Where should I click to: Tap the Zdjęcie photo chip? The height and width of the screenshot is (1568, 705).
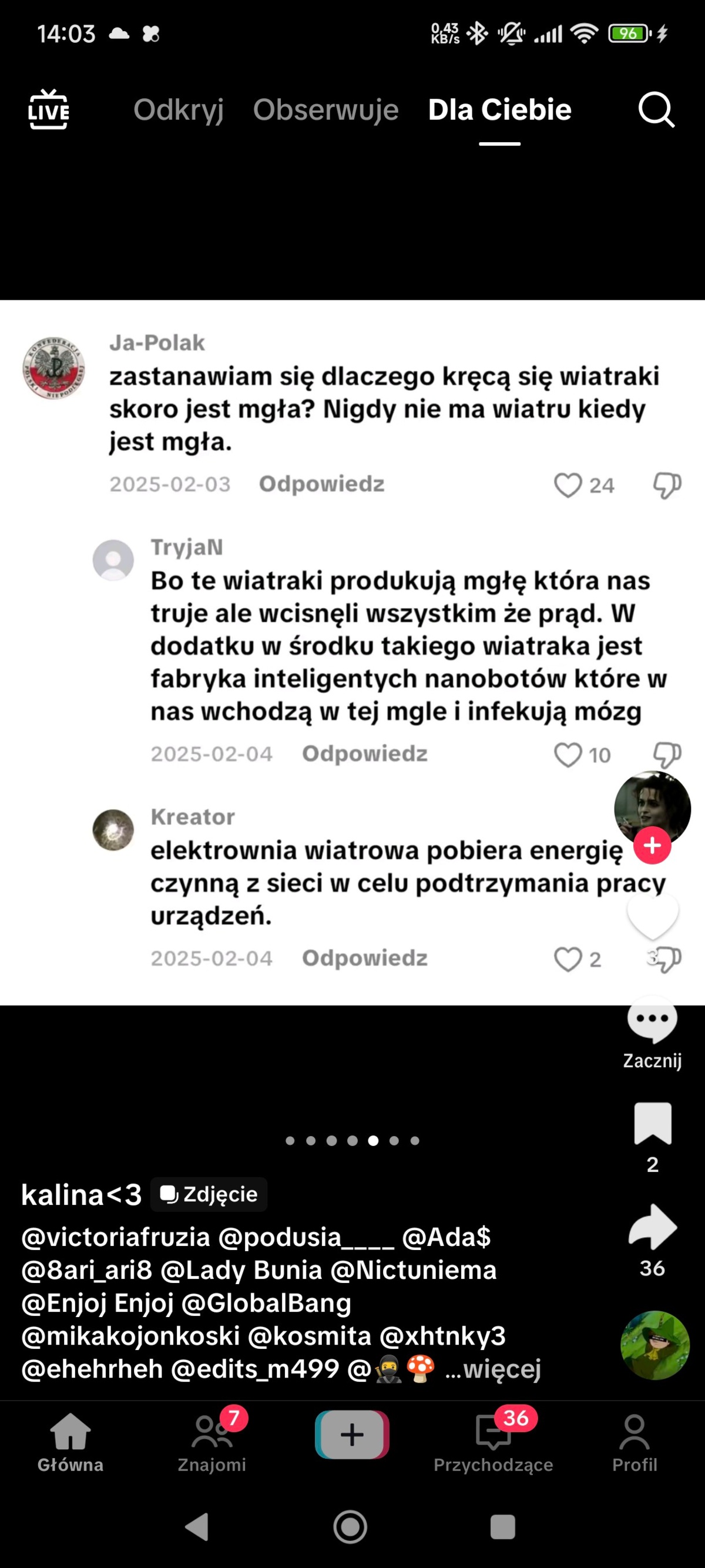point(209,1194)
